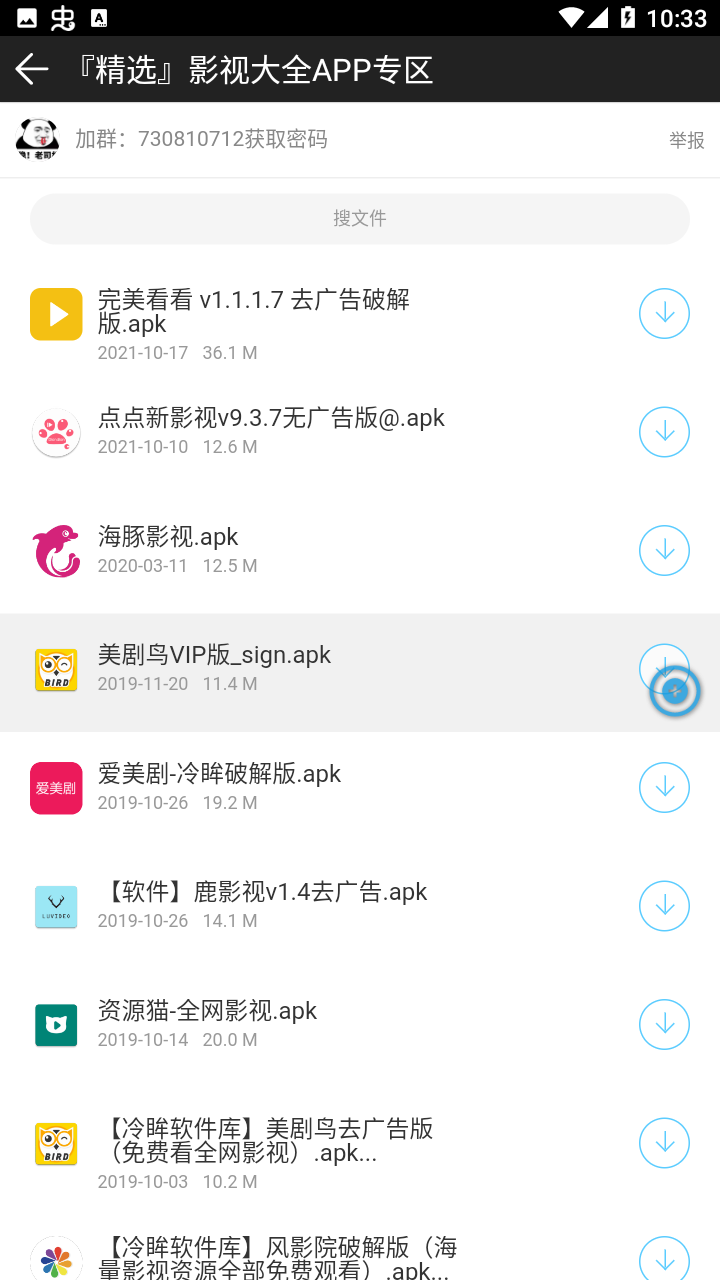Tap the flower icon for 风影院破解版
This screenshot has width=720, height=1280.
[56, 1258]
